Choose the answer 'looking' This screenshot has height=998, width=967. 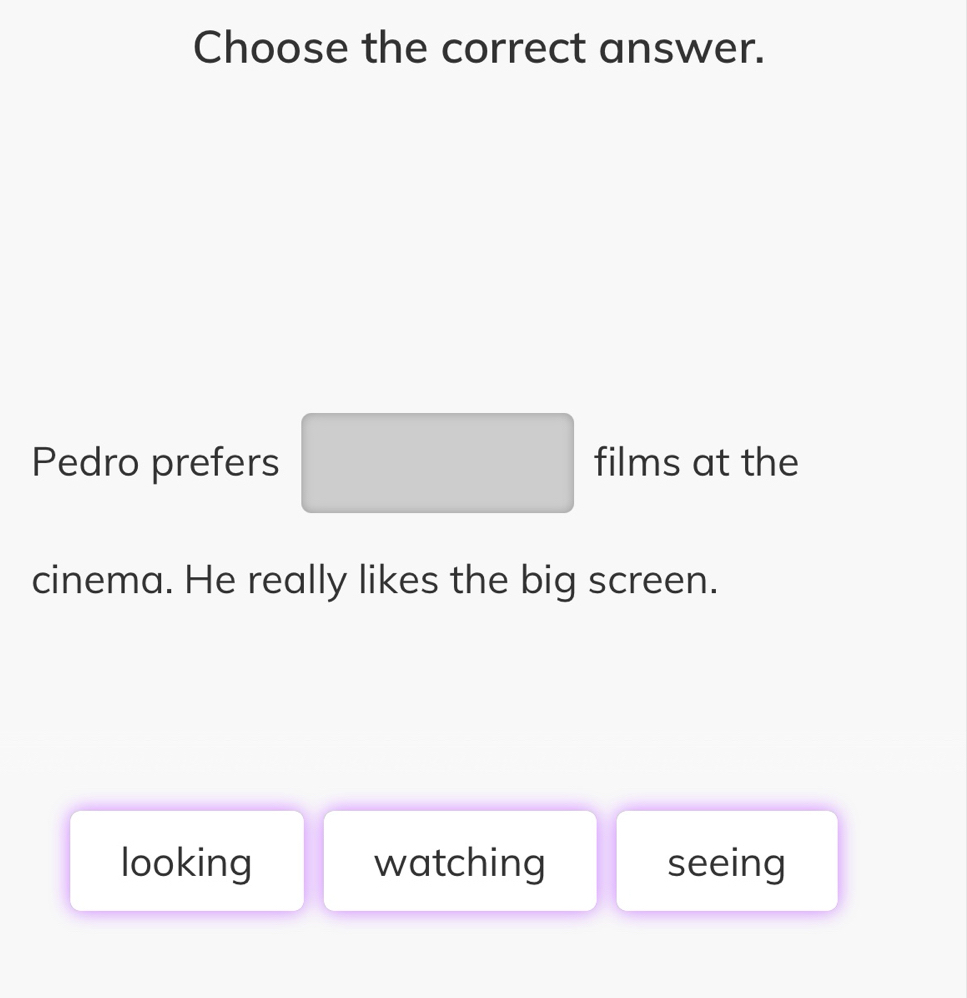pyautogui.click(x=187, y=861)
